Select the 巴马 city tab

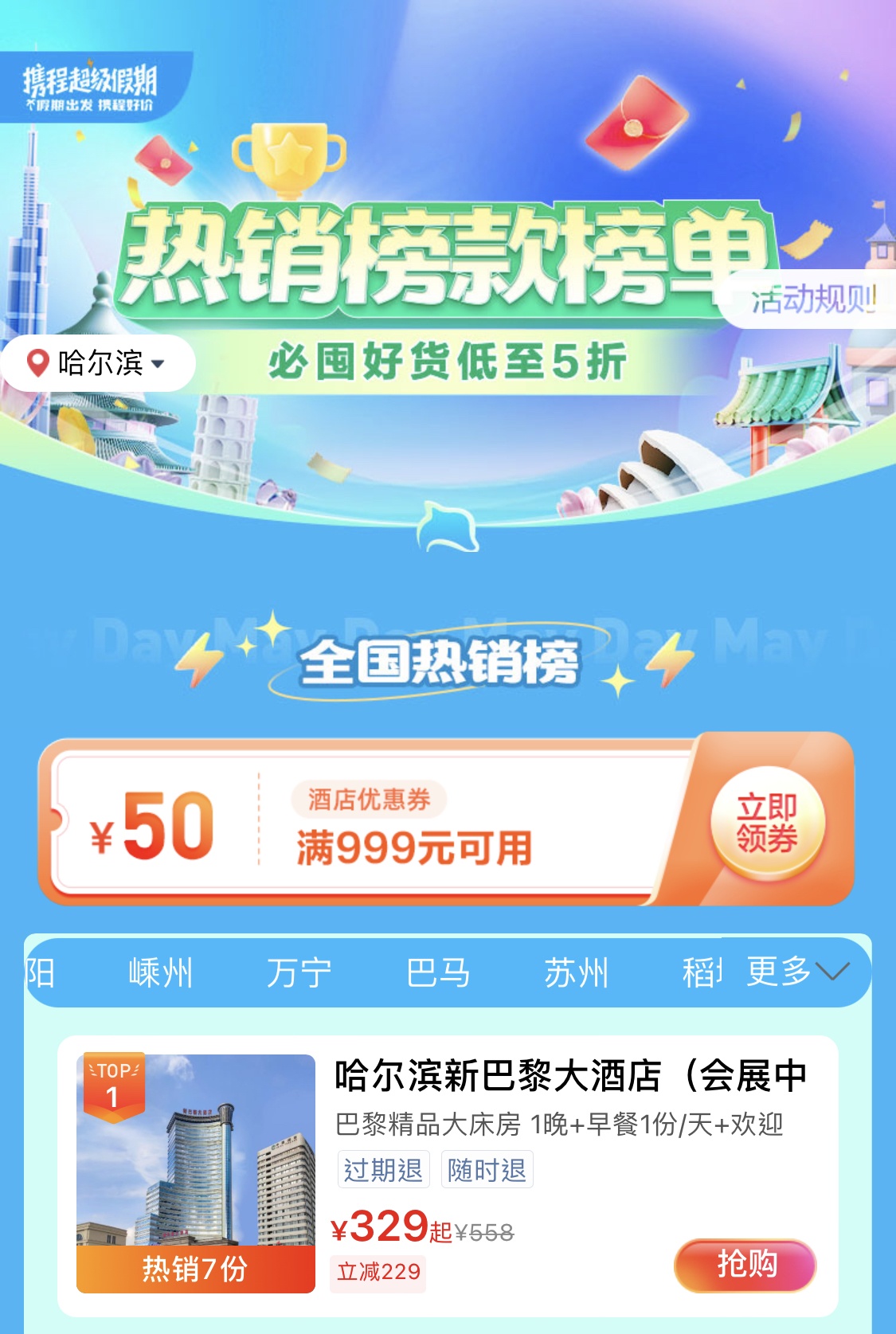pyautogui.click(x=438, y=972)
